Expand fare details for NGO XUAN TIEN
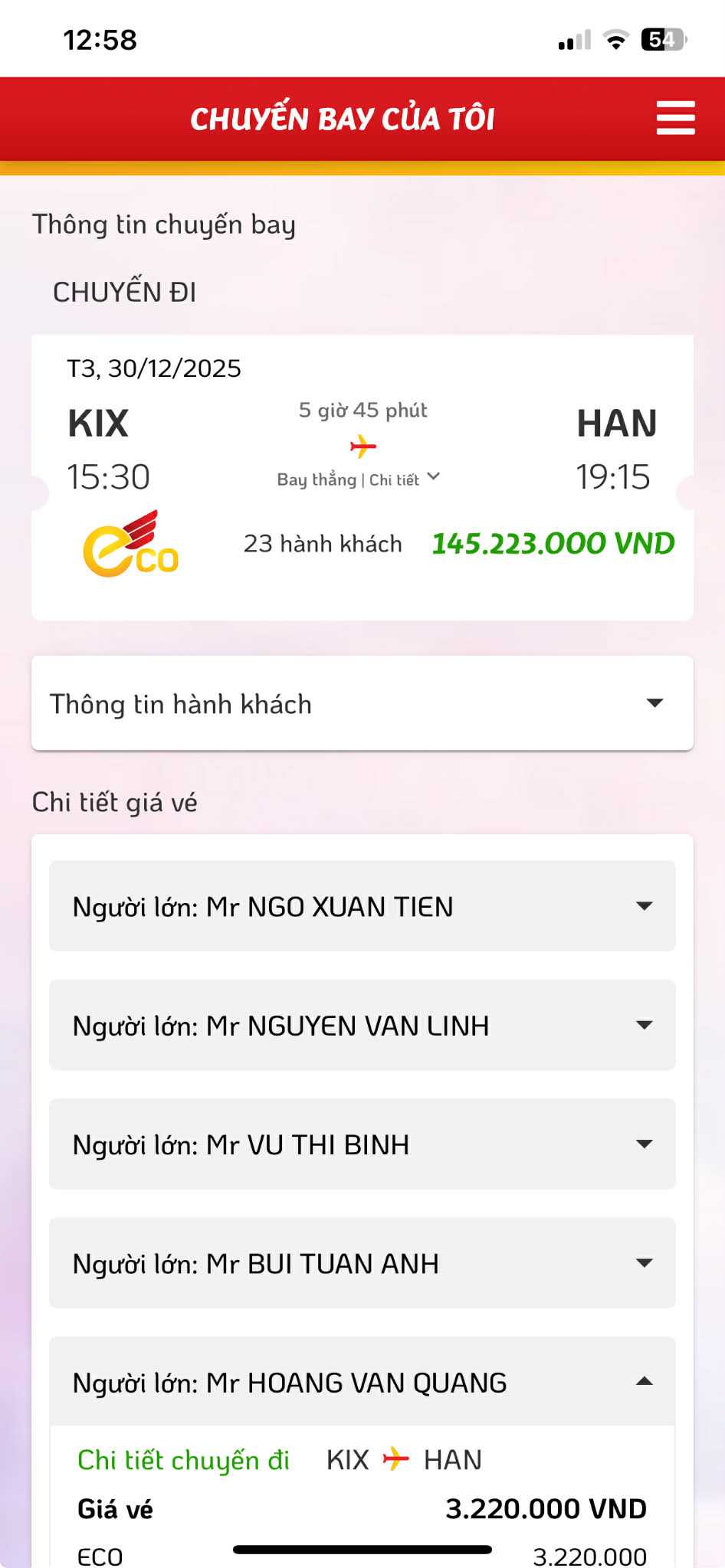Viewport: 725px width, 1568px height. 362,906
